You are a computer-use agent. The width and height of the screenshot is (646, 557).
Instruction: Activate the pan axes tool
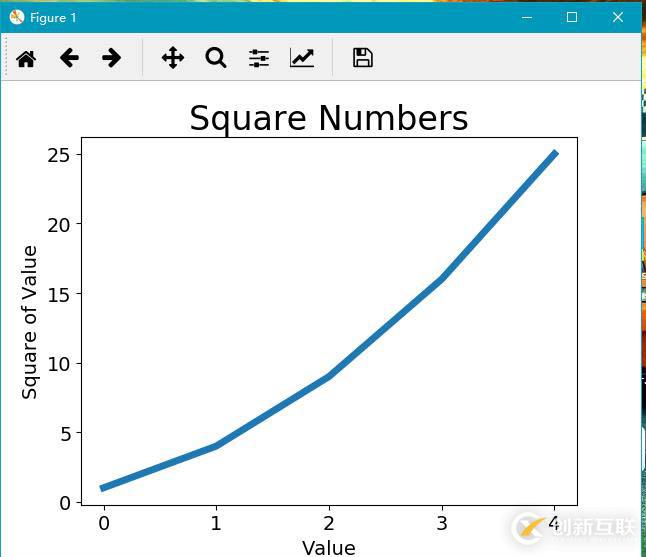click(172, 58)
